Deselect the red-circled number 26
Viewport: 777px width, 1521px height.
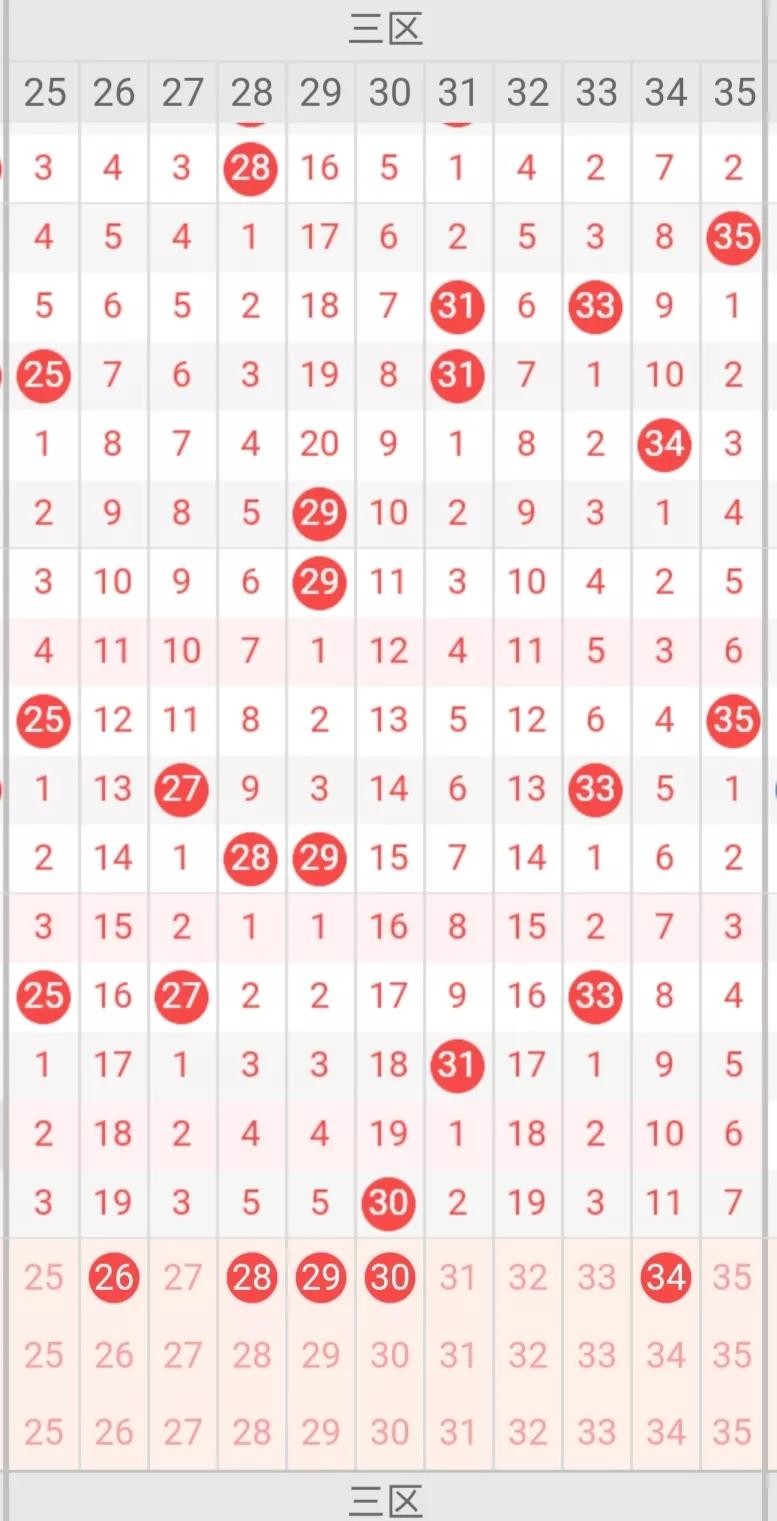[113, 1277]
